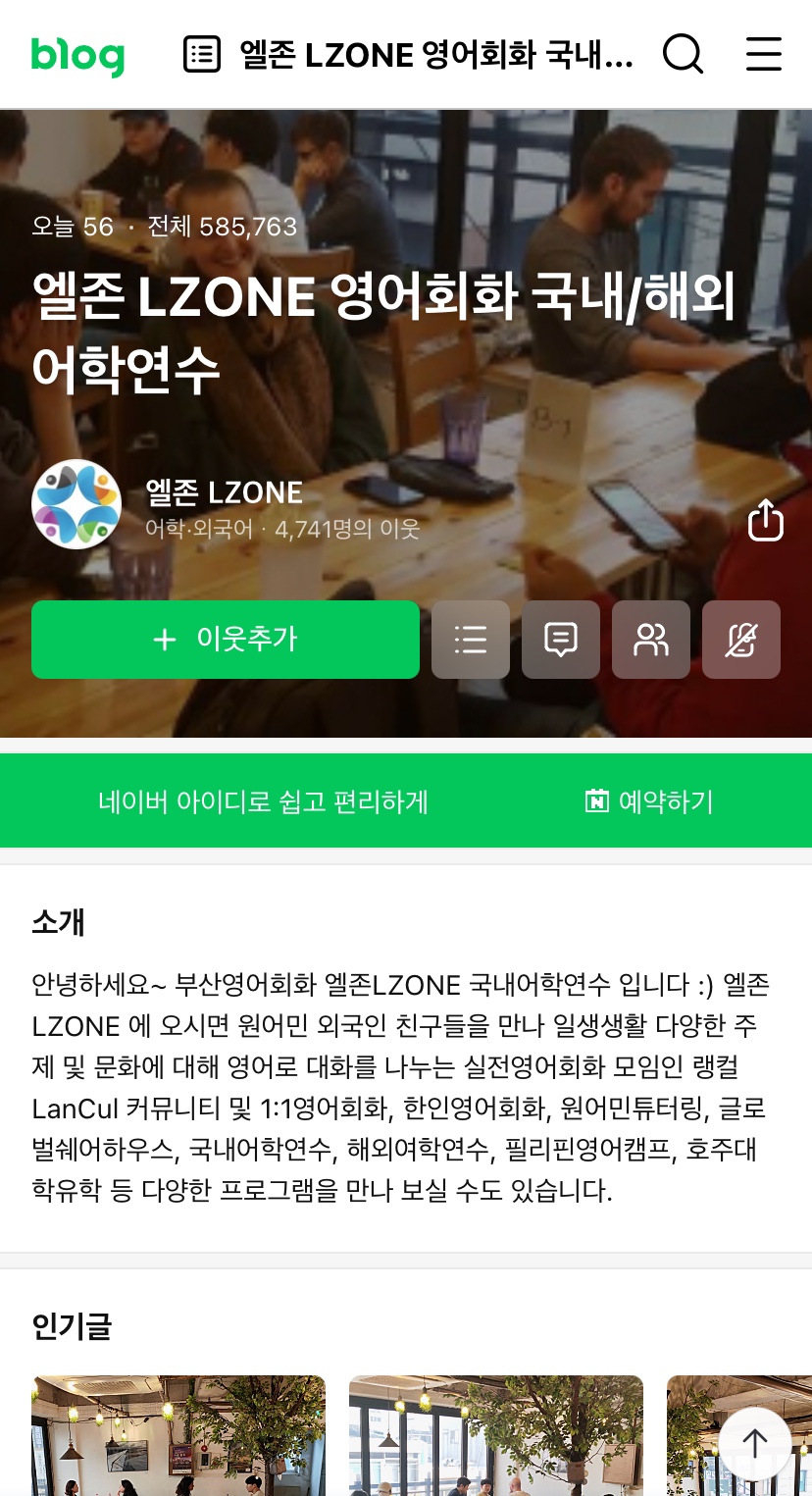Open blog search magnifier
812x1496 pixels.
point(683,55)
